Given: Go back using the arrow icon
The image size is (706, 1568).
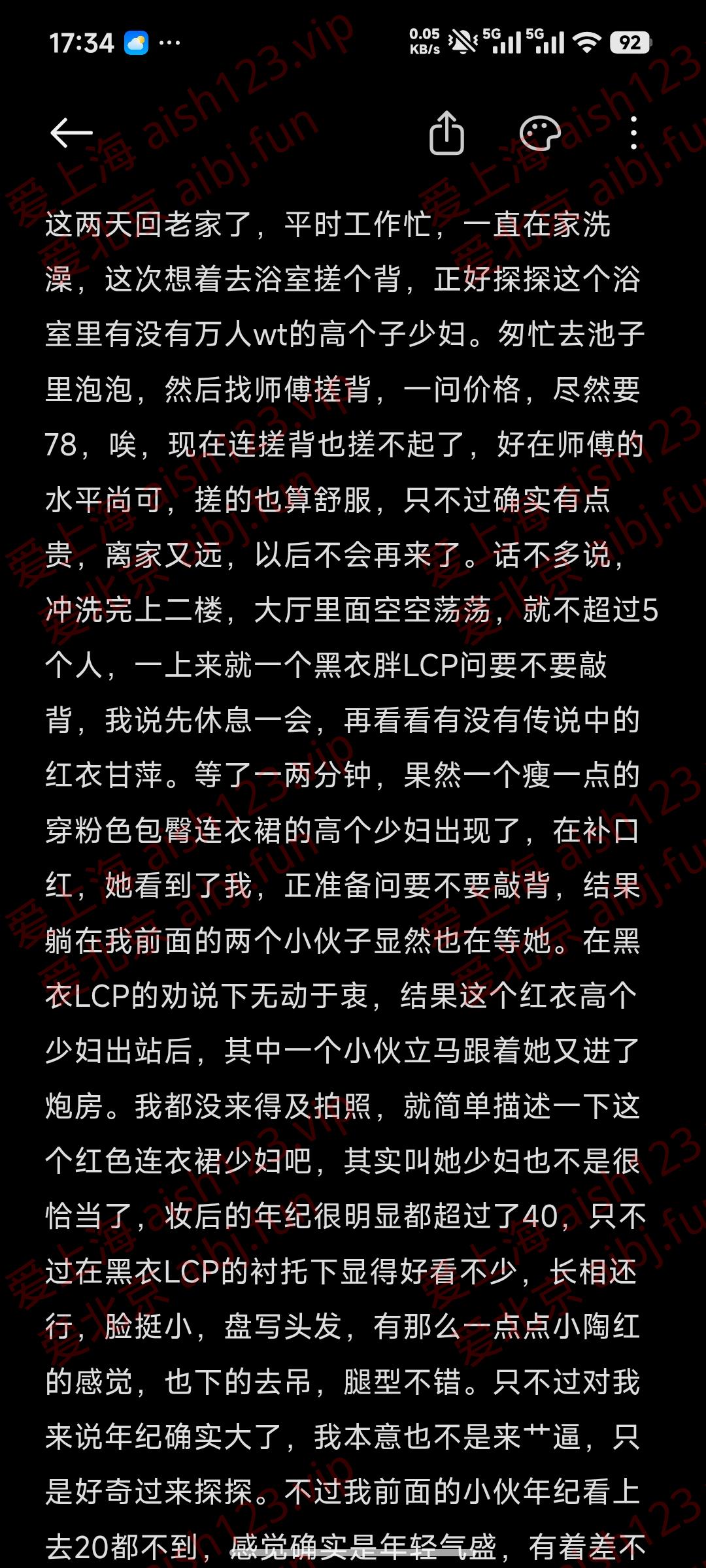Looking at the screenshot, I should click(x=71, y=133).
